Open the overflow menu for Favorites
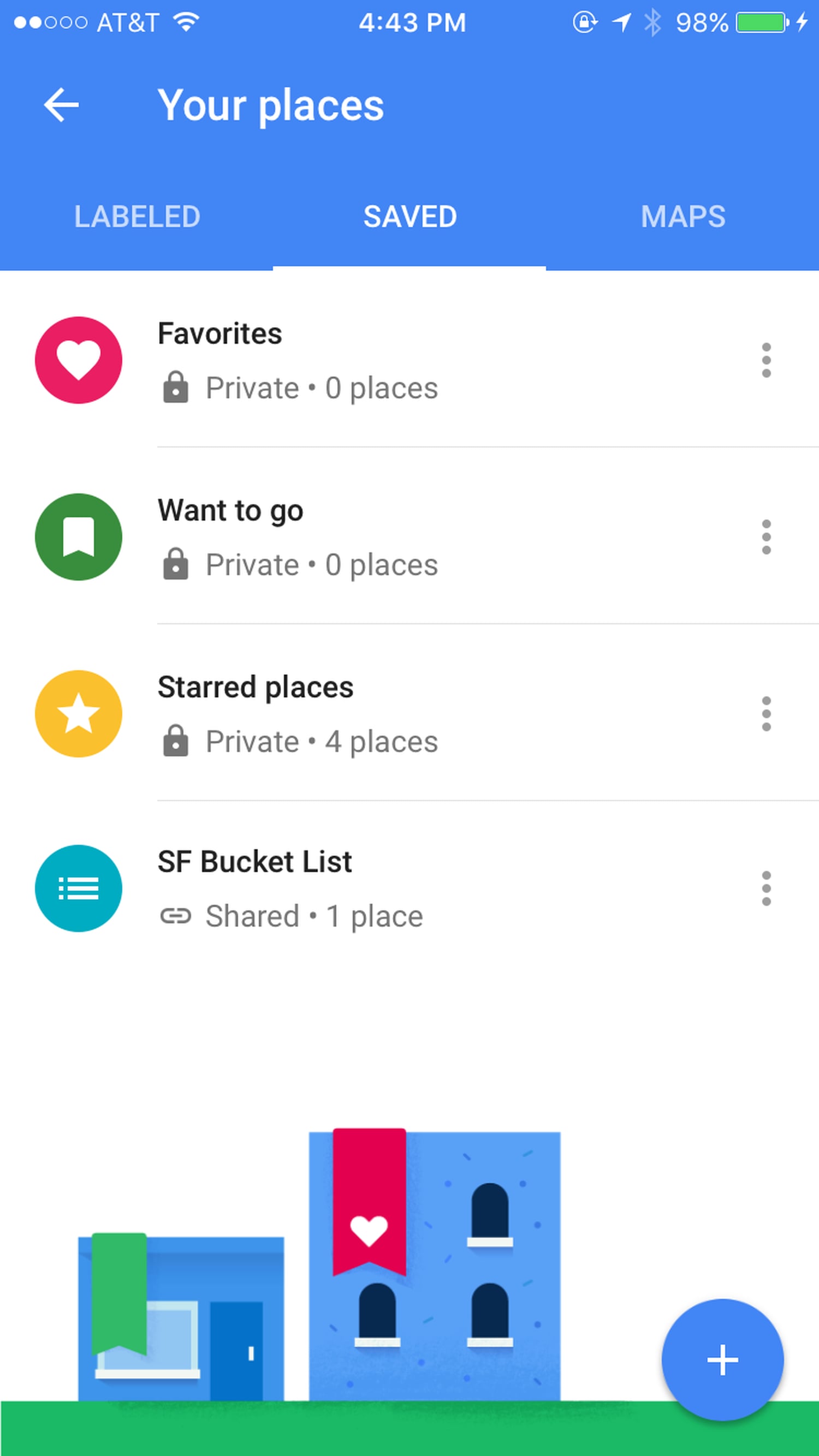This screenshot has height=1456, width=819. 766,361
